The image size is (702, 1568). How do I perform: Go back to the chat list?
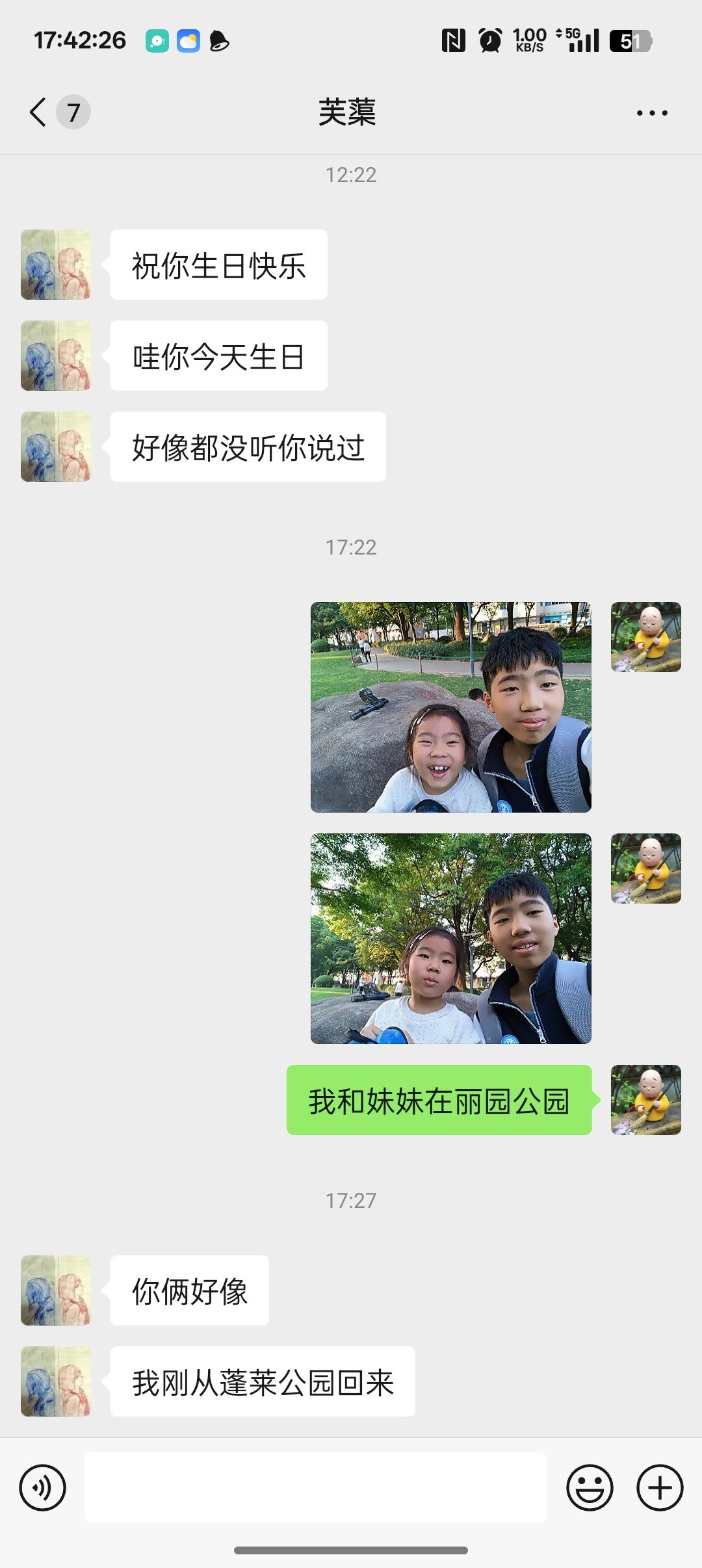pyautogui.click(x=39, y=112)
